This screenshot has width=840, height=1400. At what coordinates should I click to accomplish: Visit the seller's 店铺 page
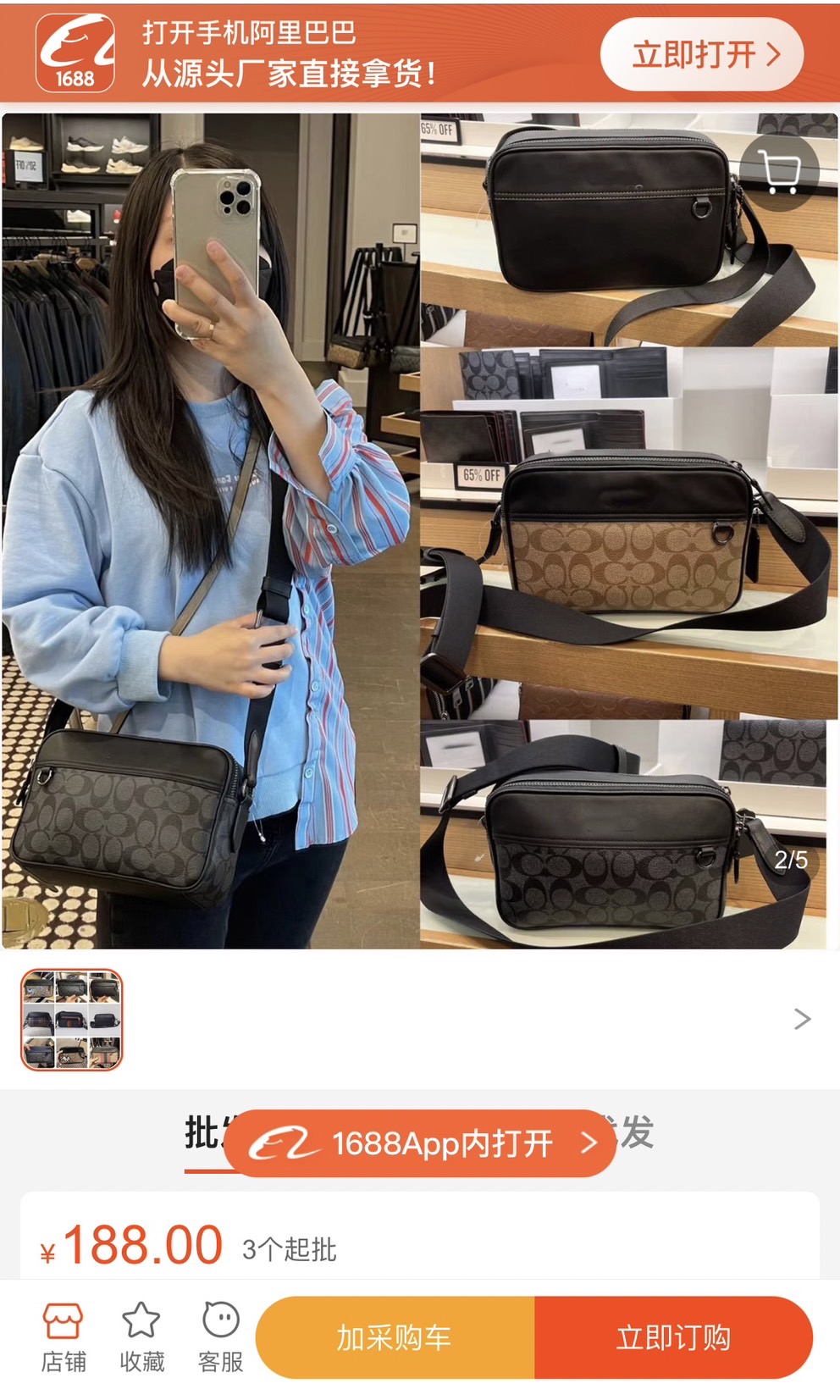(64, 1336)
